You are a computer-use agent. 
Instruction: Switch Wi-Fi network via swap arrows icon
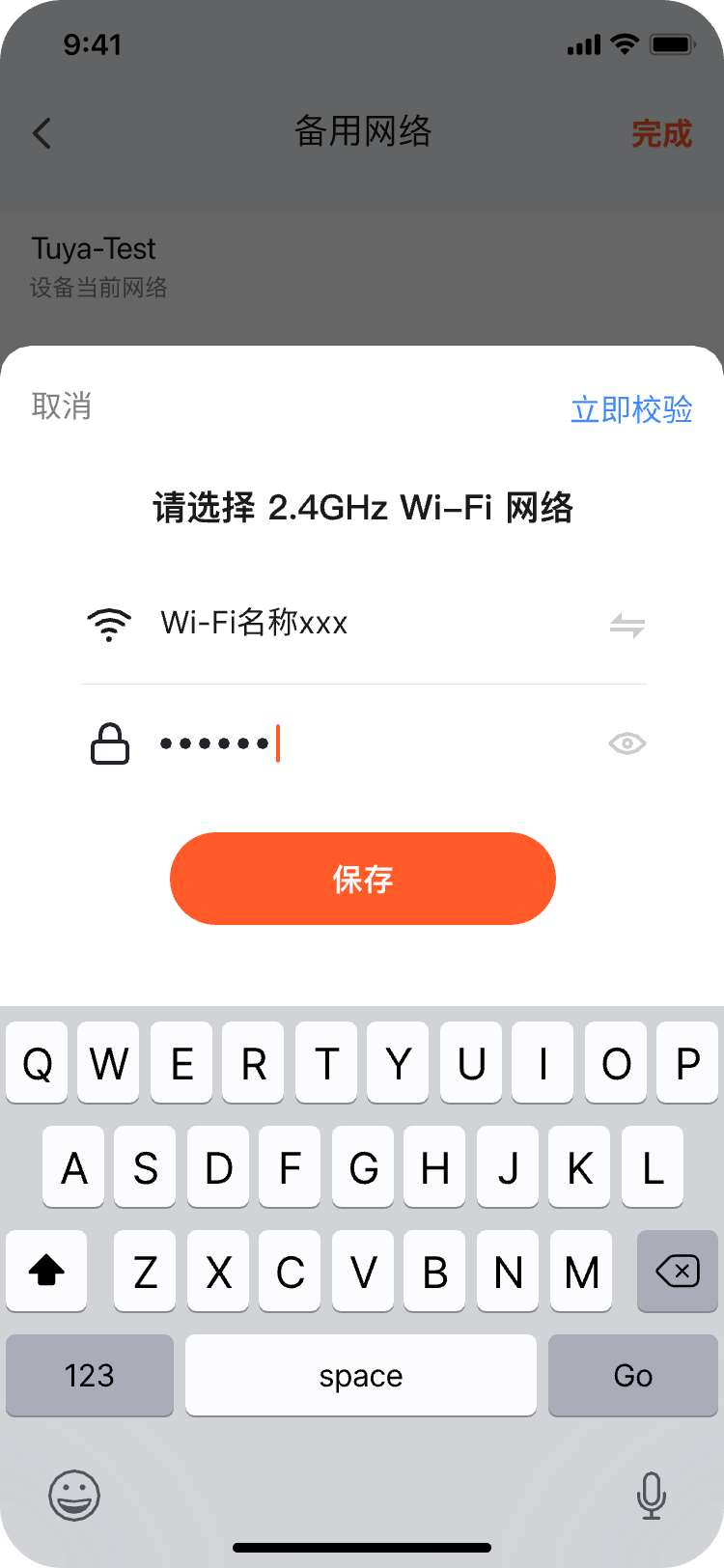point(627,626)
